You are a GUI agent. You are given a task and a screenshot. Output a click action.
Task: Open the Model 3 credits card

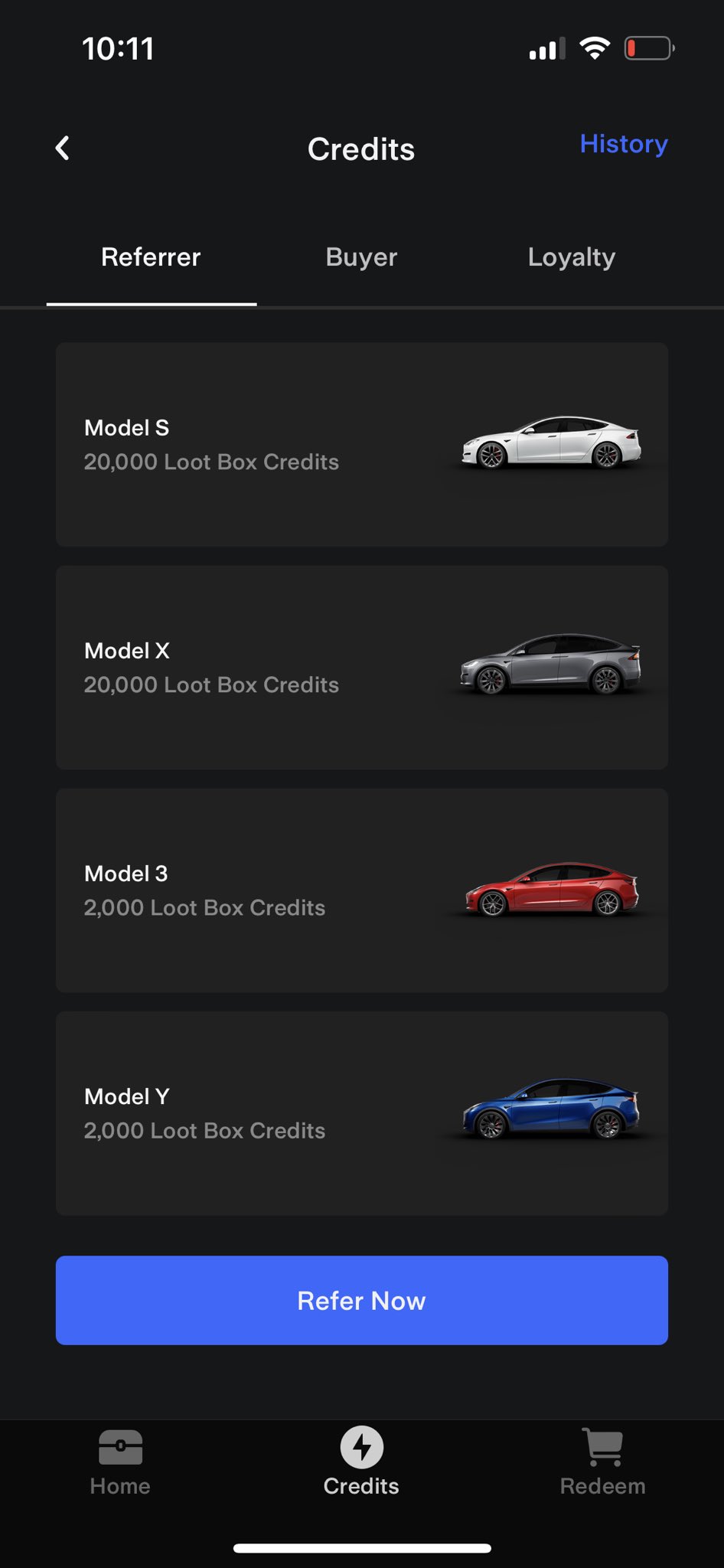(x=361, y=890)
